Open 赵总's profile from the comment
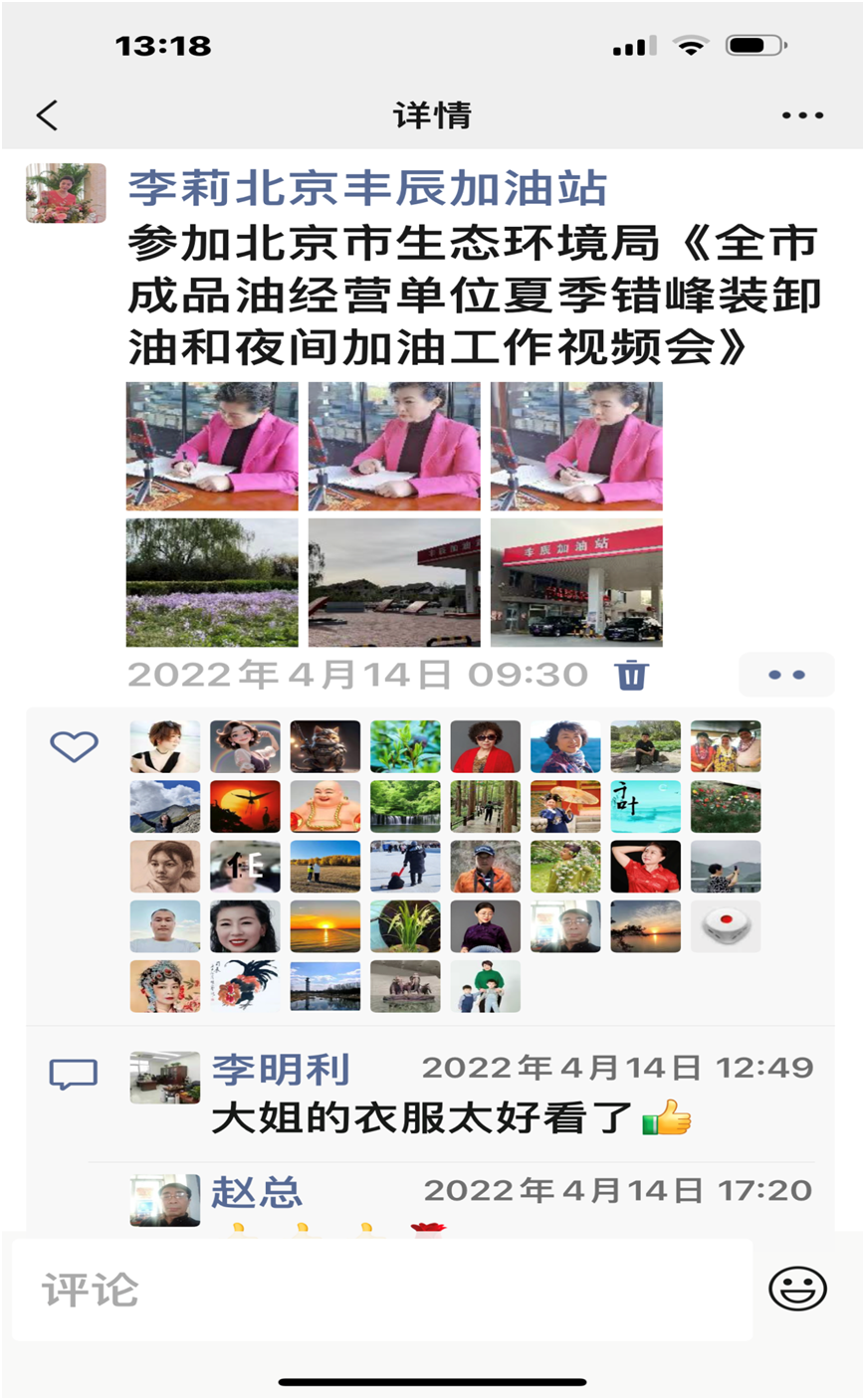This screenshot has height=1400, width=865. [256, 1191]
